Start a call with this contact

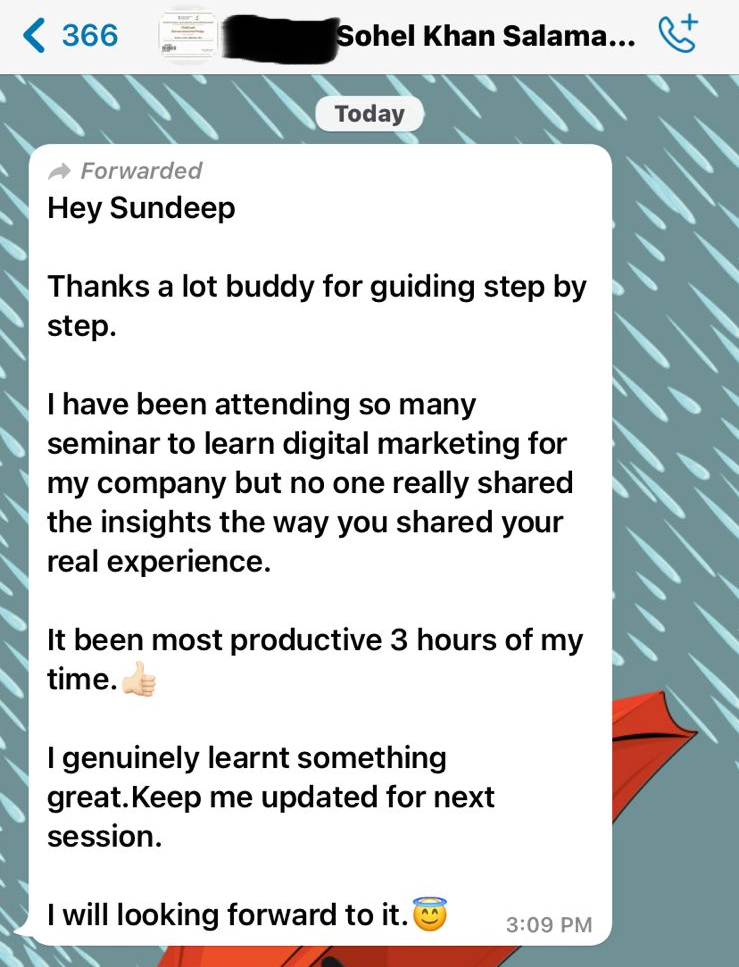pyautogui.click(x=679, y=36)
